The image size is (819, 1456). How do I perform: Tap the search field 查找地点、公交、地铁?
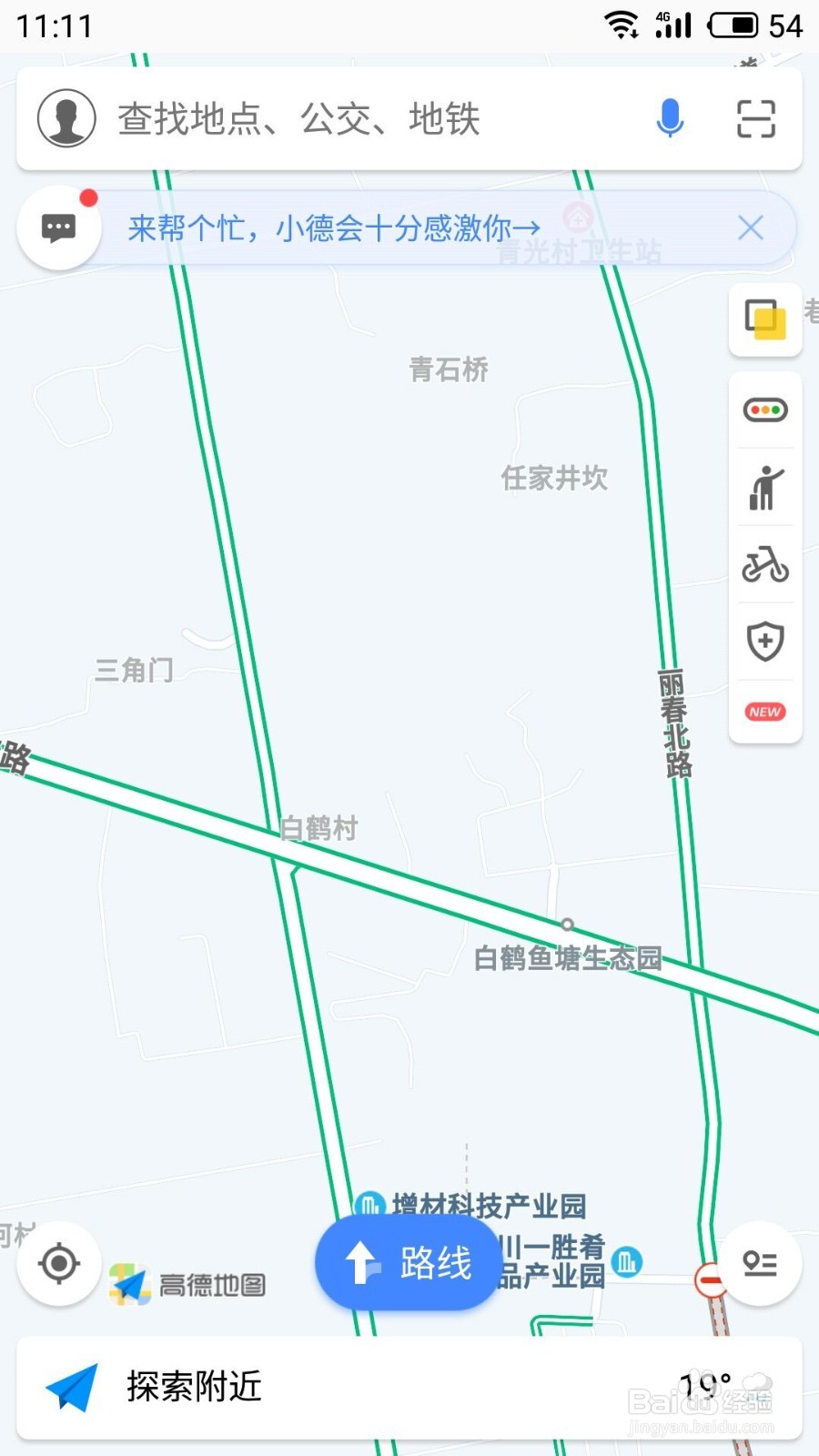coord(364,119)
